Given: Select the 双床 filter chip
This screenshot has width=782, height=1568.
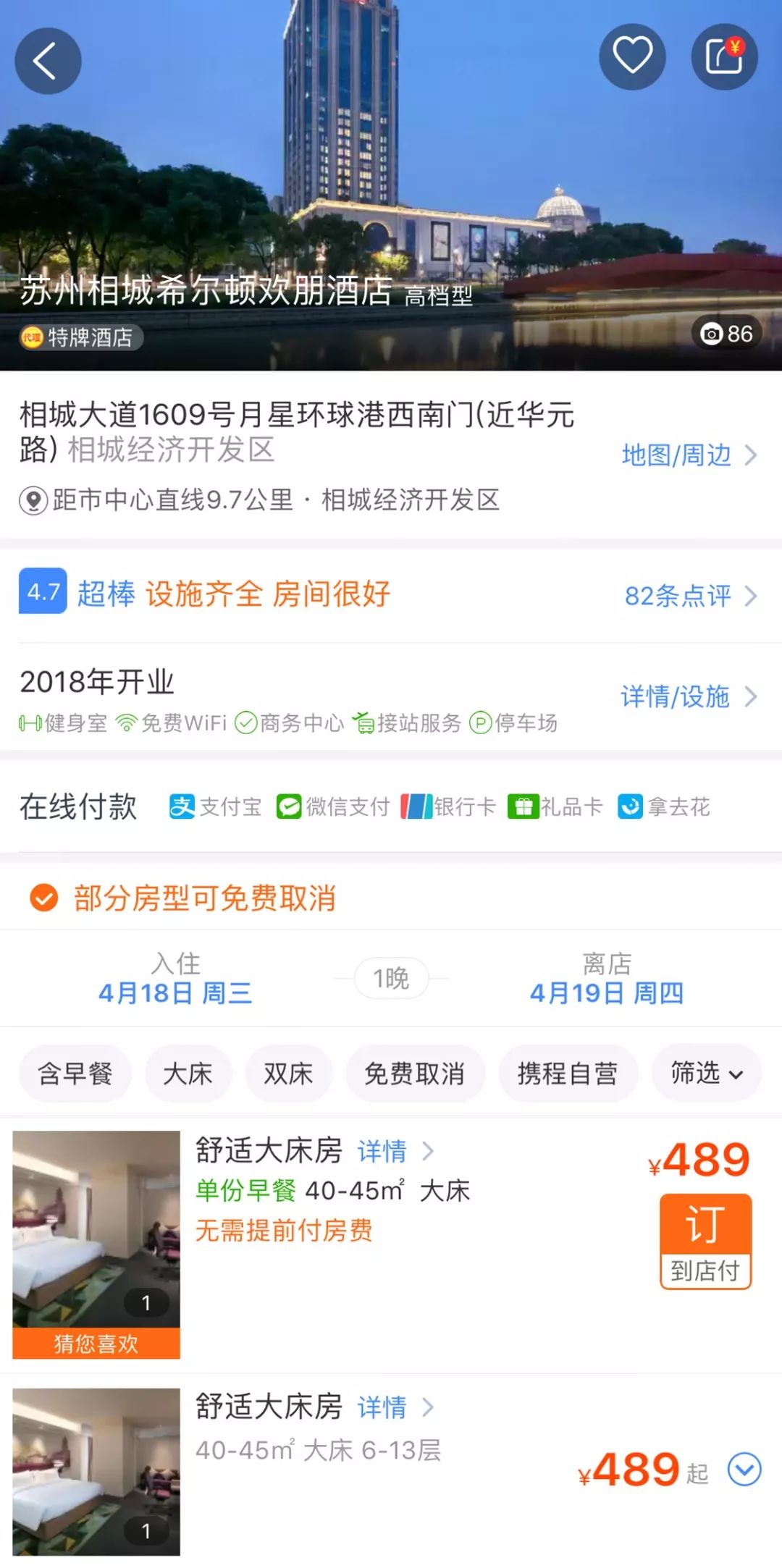Looking at the screenshot, I should tap(288, 1074).
